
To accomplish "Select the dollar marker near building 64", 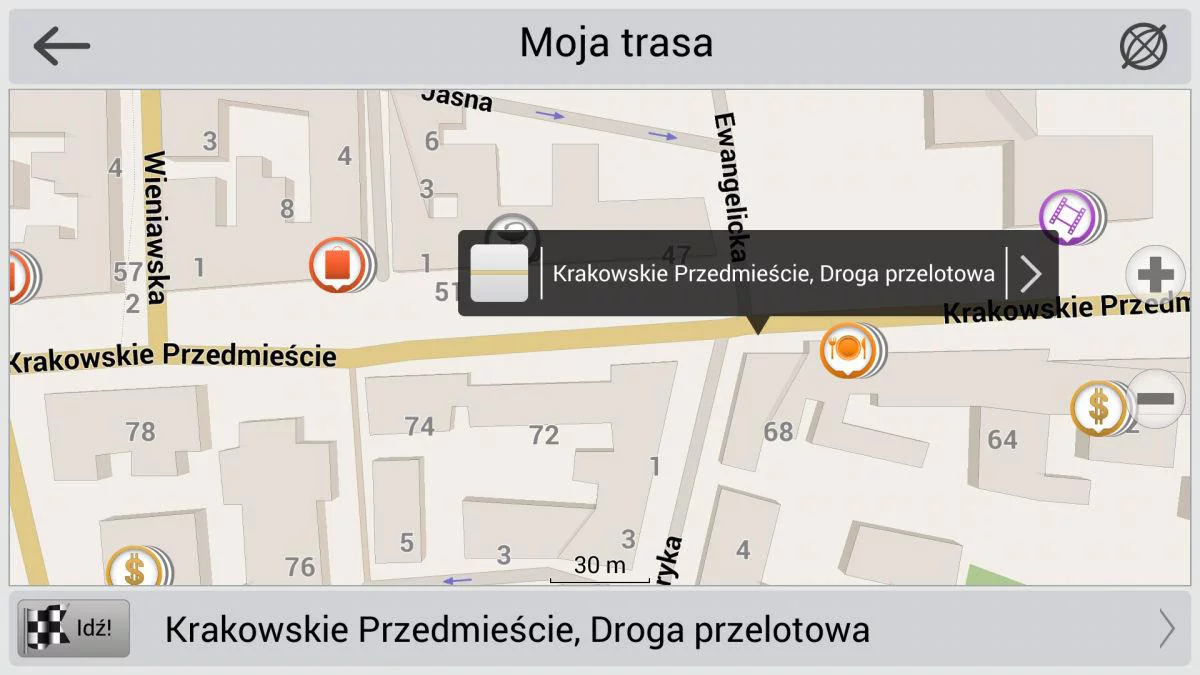I will point(1098,408).
